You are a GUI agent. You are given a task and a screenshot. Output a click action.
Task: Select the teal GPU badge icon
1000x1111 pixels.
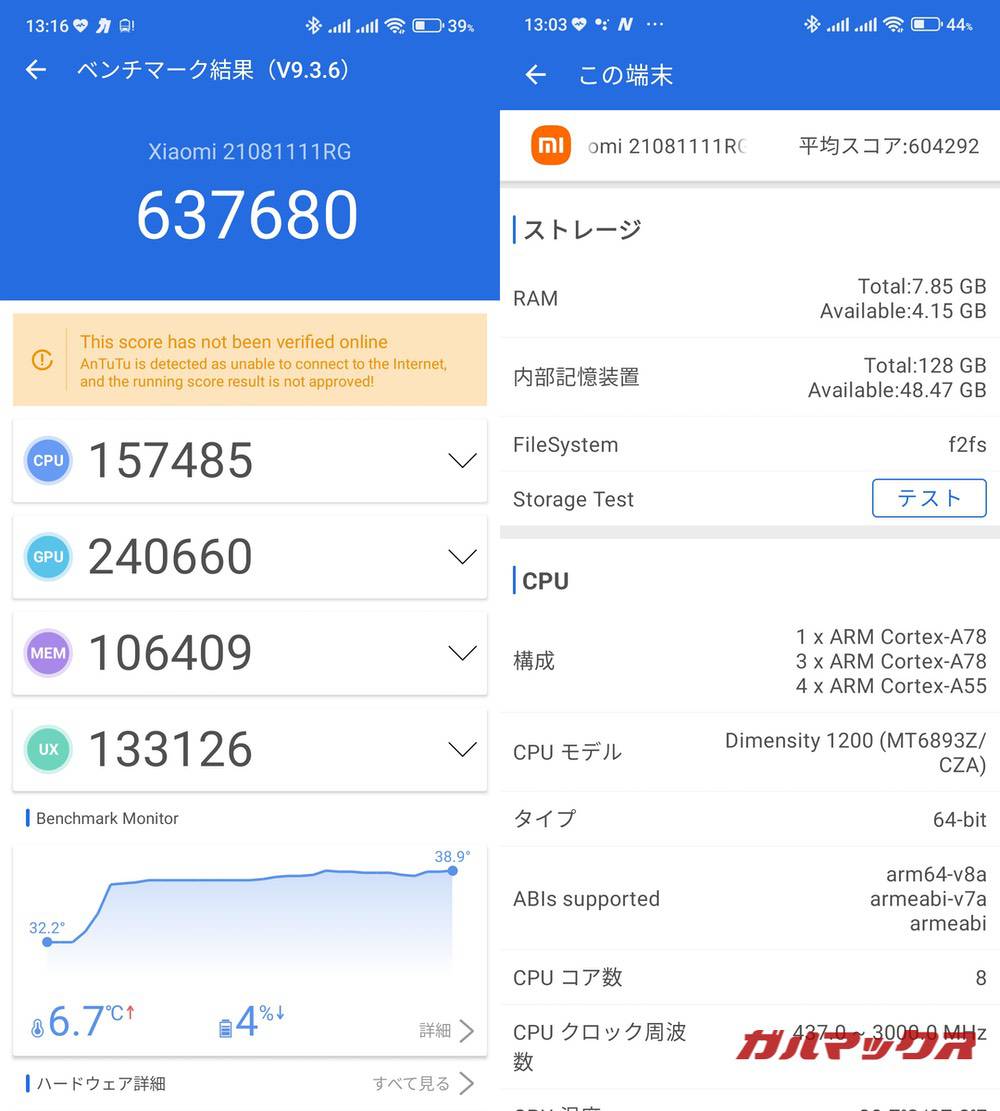(x=47, y=557)
